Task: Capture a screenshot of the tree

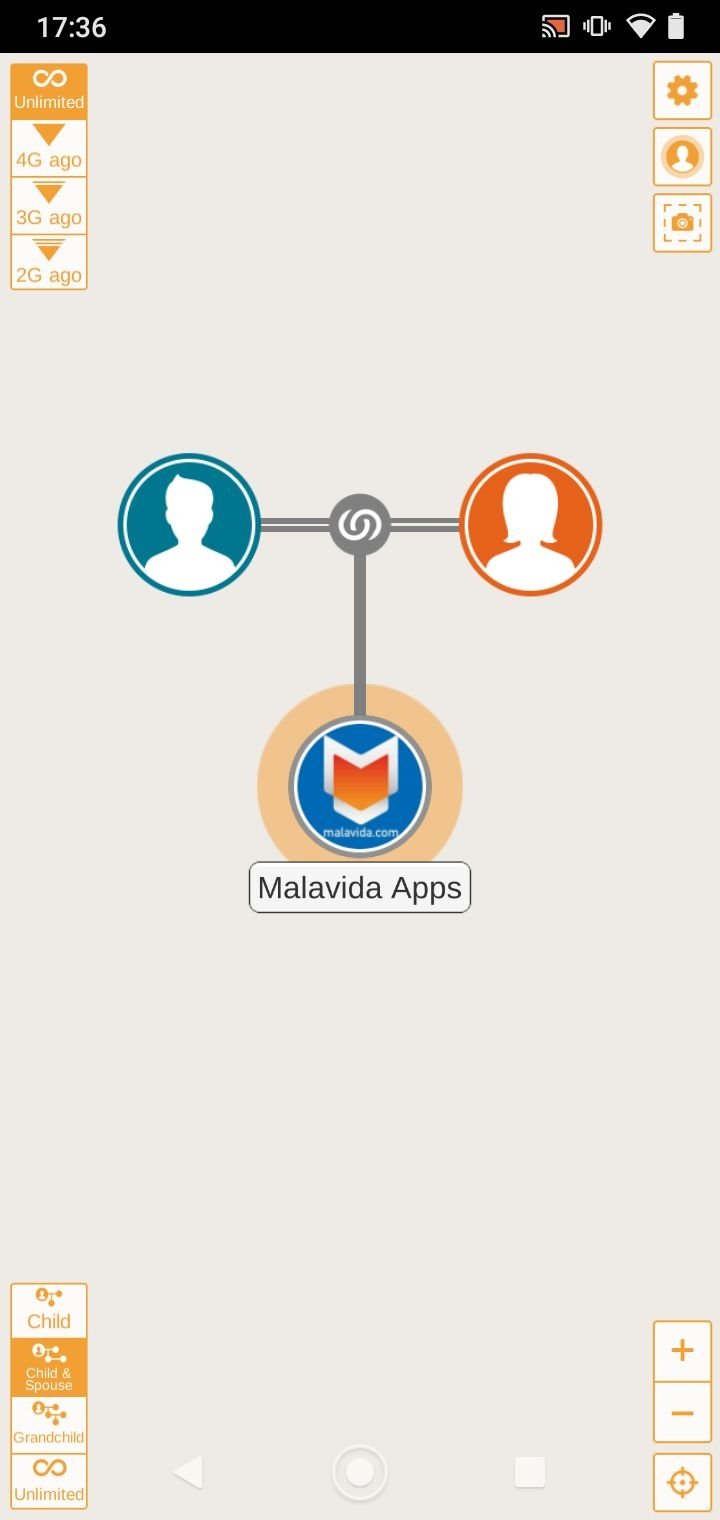Action: tap(682, 222)
